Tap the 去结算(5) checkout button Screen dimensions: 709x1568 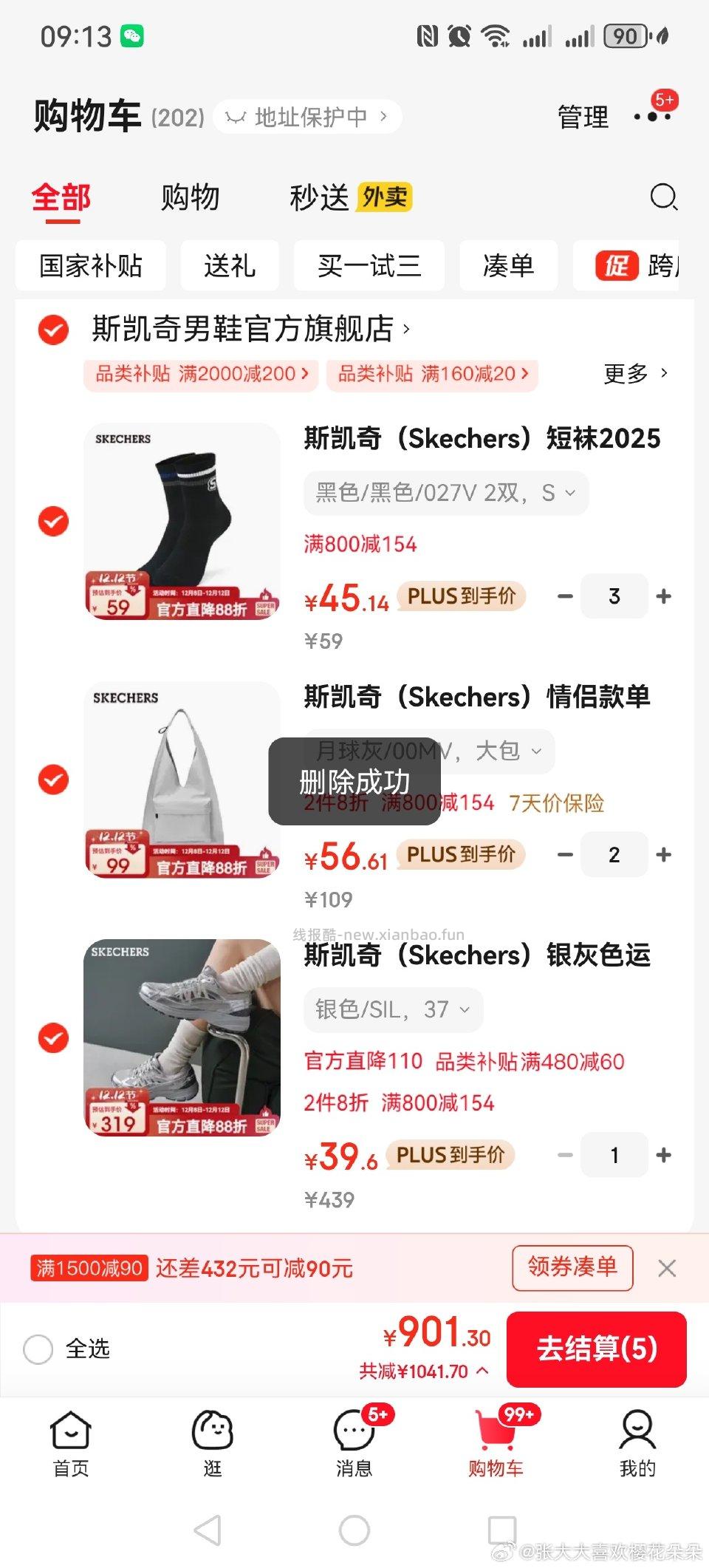click(595, 1348)
